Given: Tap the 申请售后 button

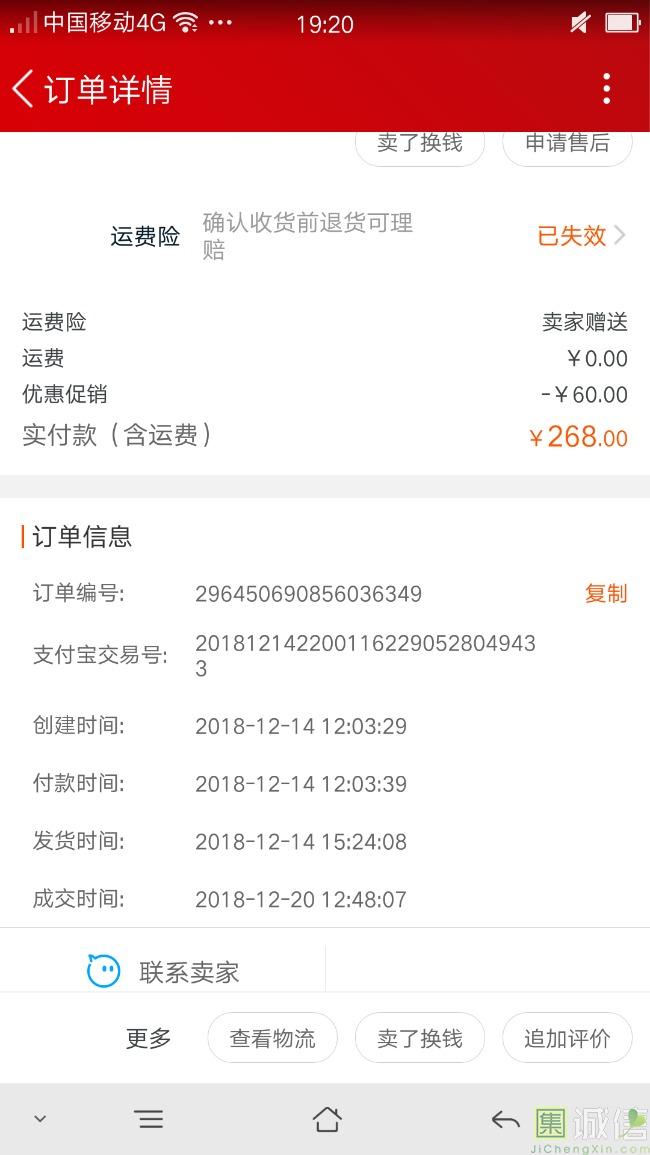Looking at the screenshot, I should coord(567,143).
